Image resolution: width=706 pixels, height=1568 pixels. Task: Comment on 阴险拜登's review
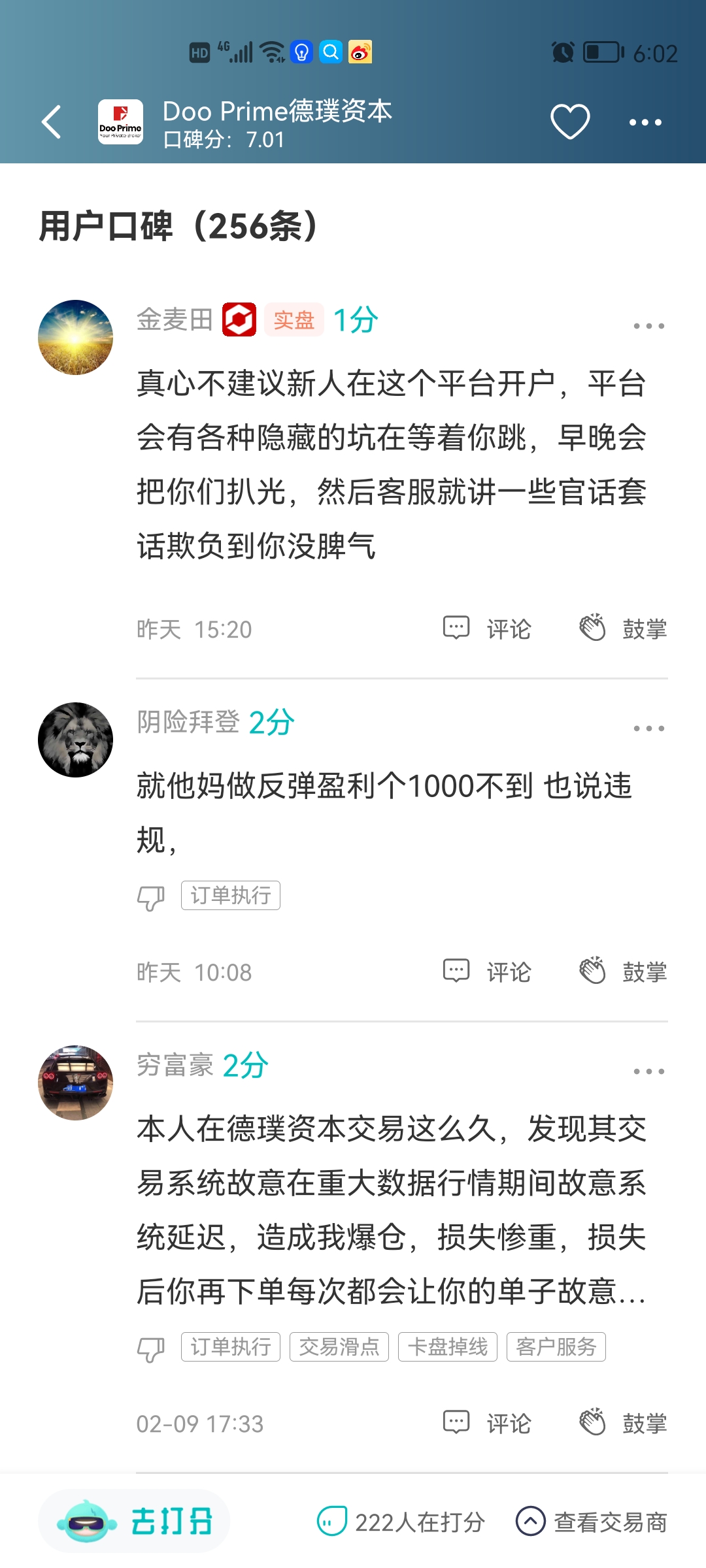(487, 972)
